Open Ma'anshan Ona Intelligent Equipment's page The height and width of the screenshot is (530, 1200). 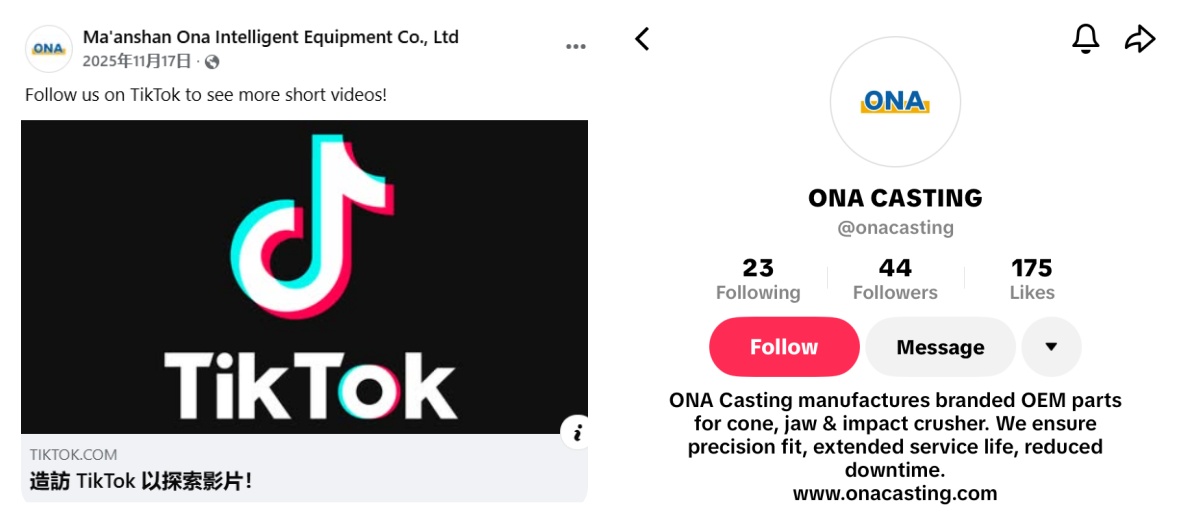tap(270, 37)
